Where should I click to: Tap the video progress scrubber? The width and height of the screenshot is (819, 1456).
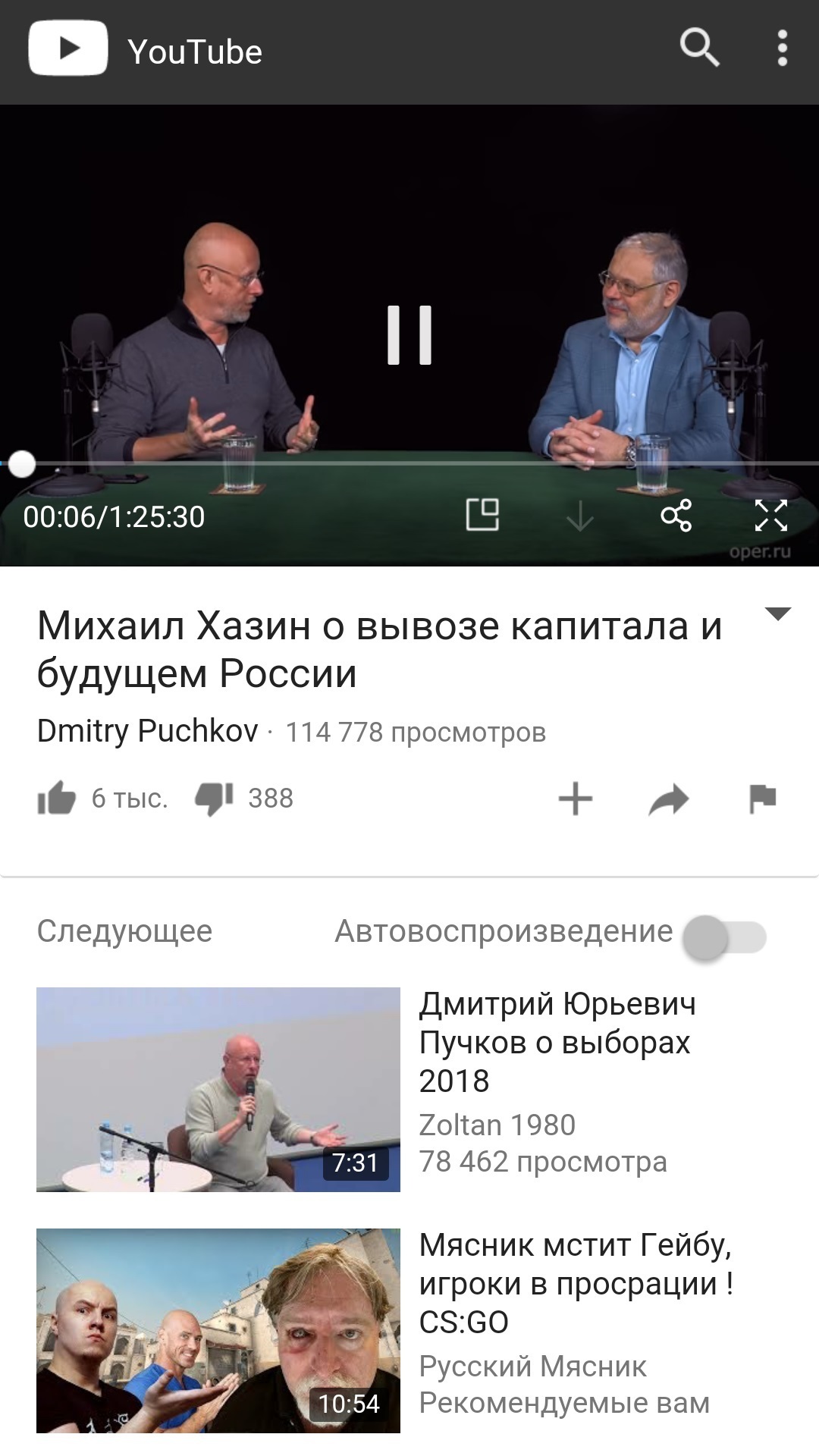[x=22, y=464]
